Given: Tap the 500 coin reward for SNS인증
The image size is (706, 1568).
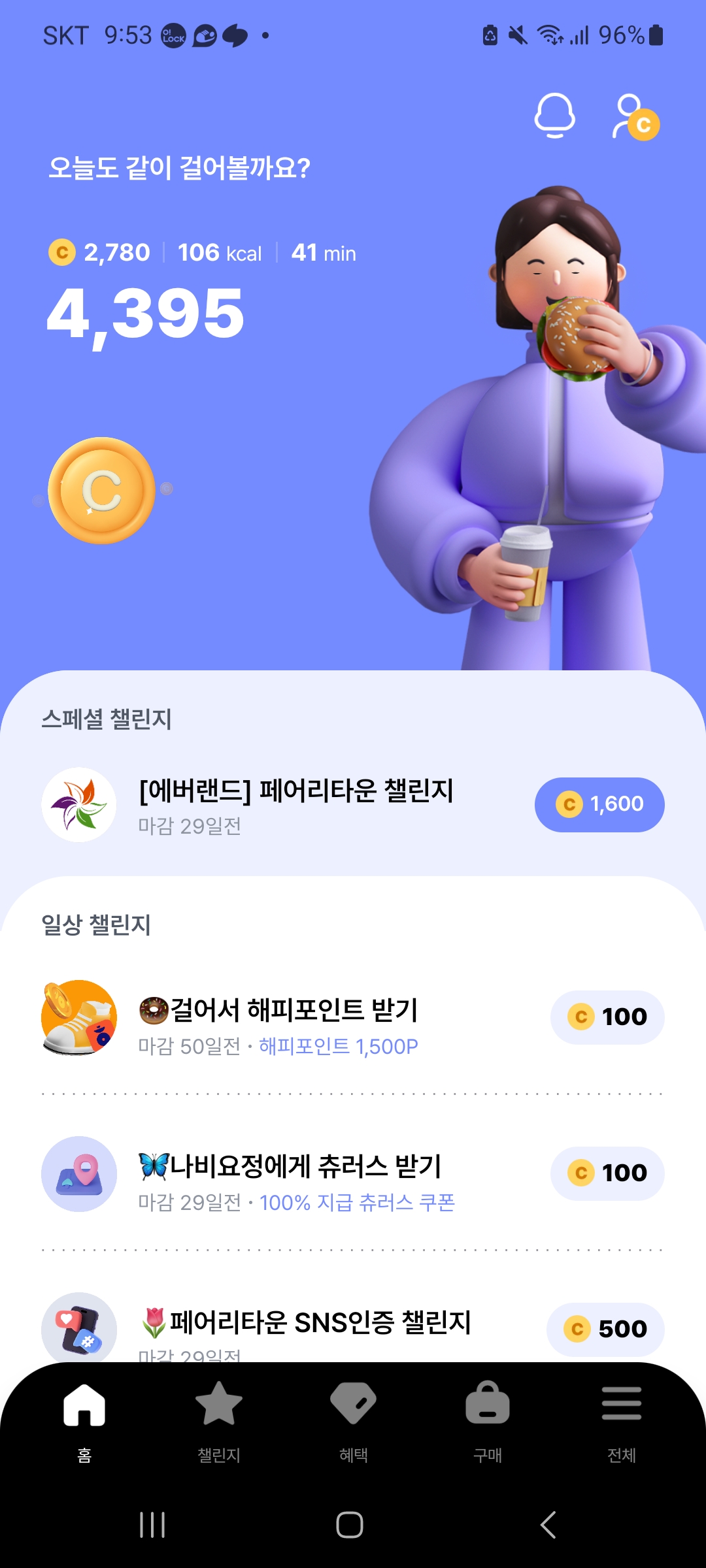Looking at the screenshot, I should pos(605,1329).
